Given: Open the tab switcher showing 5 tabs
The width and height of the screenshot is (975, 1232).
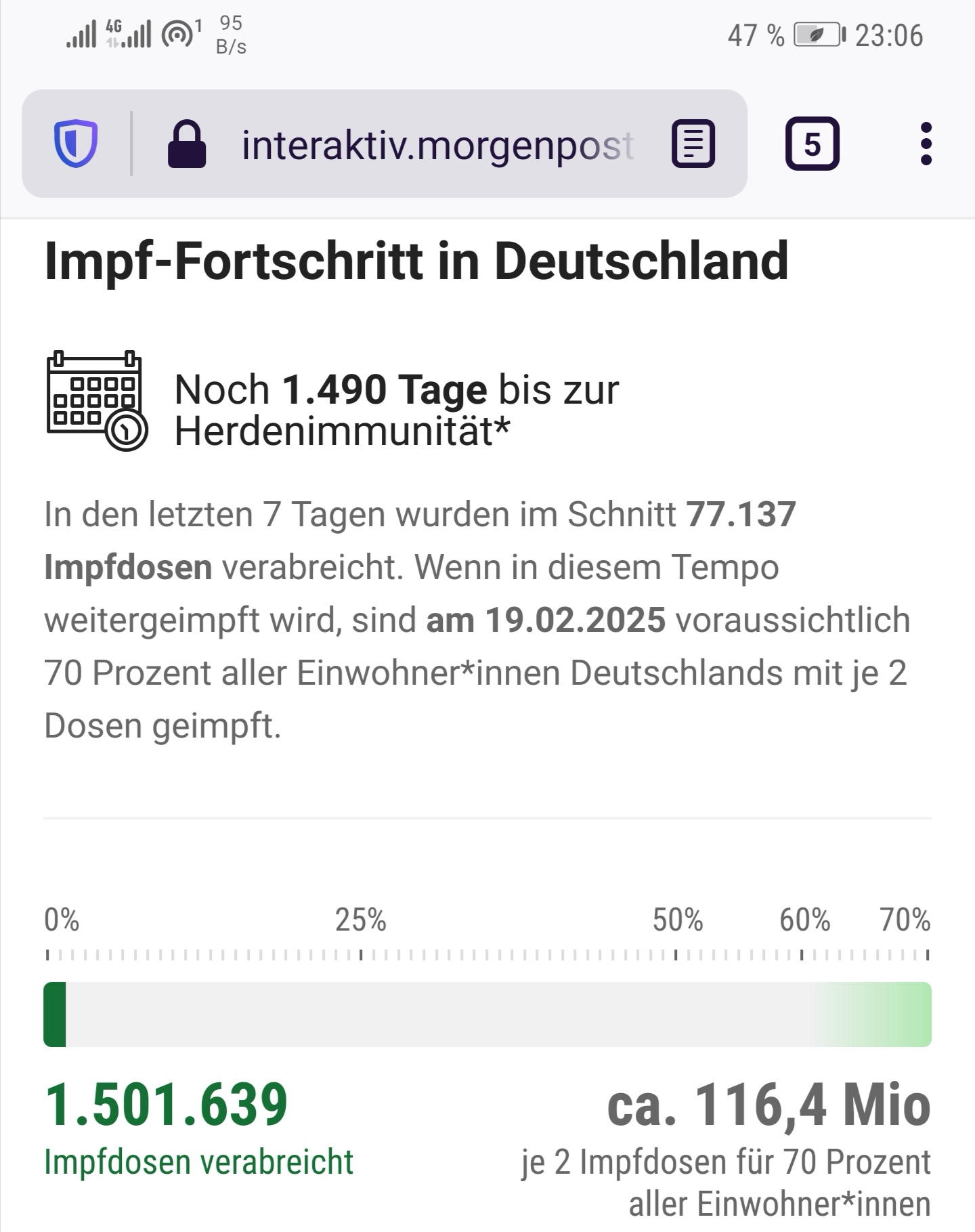Looking at the screenshot, I should pos(812,144).
